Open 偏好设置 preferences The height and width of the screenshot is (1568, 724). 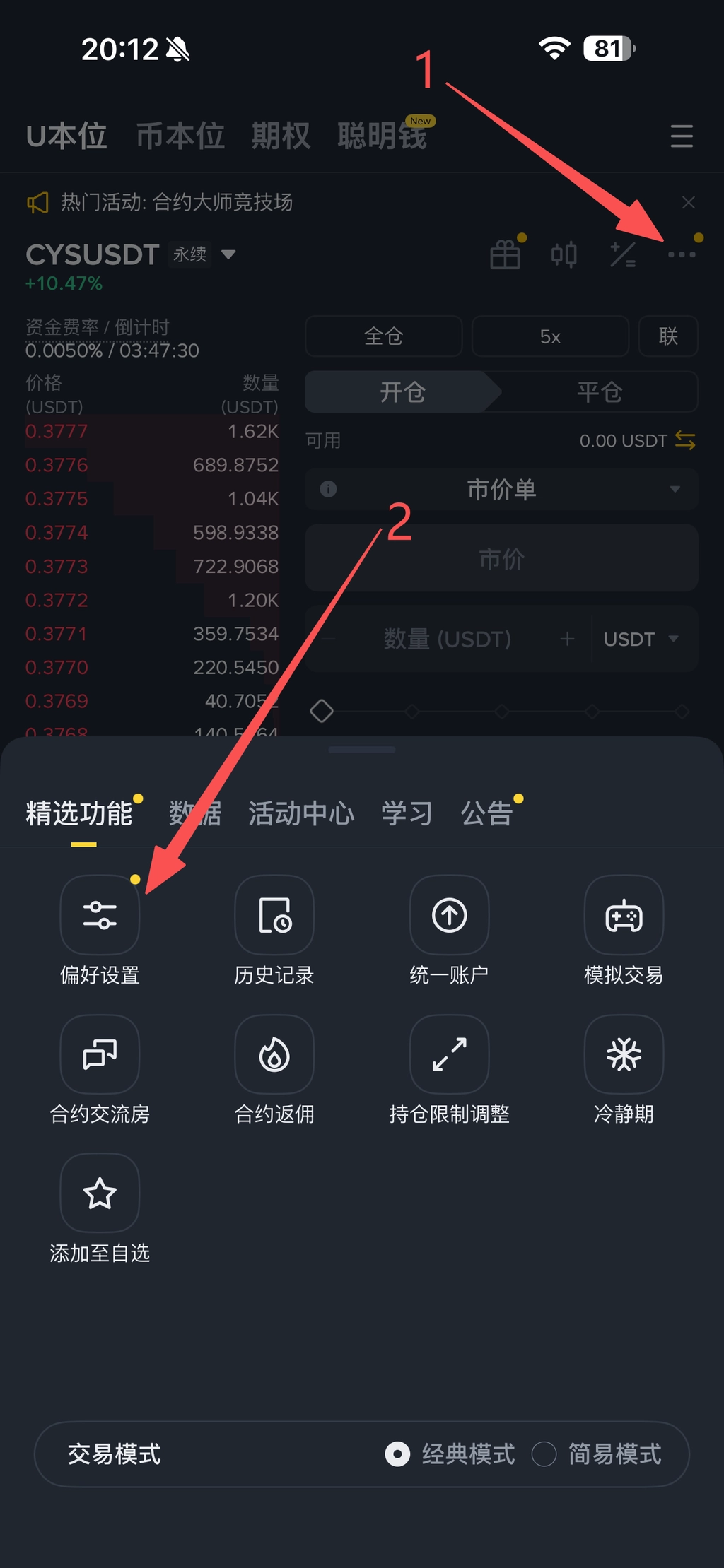100,915
